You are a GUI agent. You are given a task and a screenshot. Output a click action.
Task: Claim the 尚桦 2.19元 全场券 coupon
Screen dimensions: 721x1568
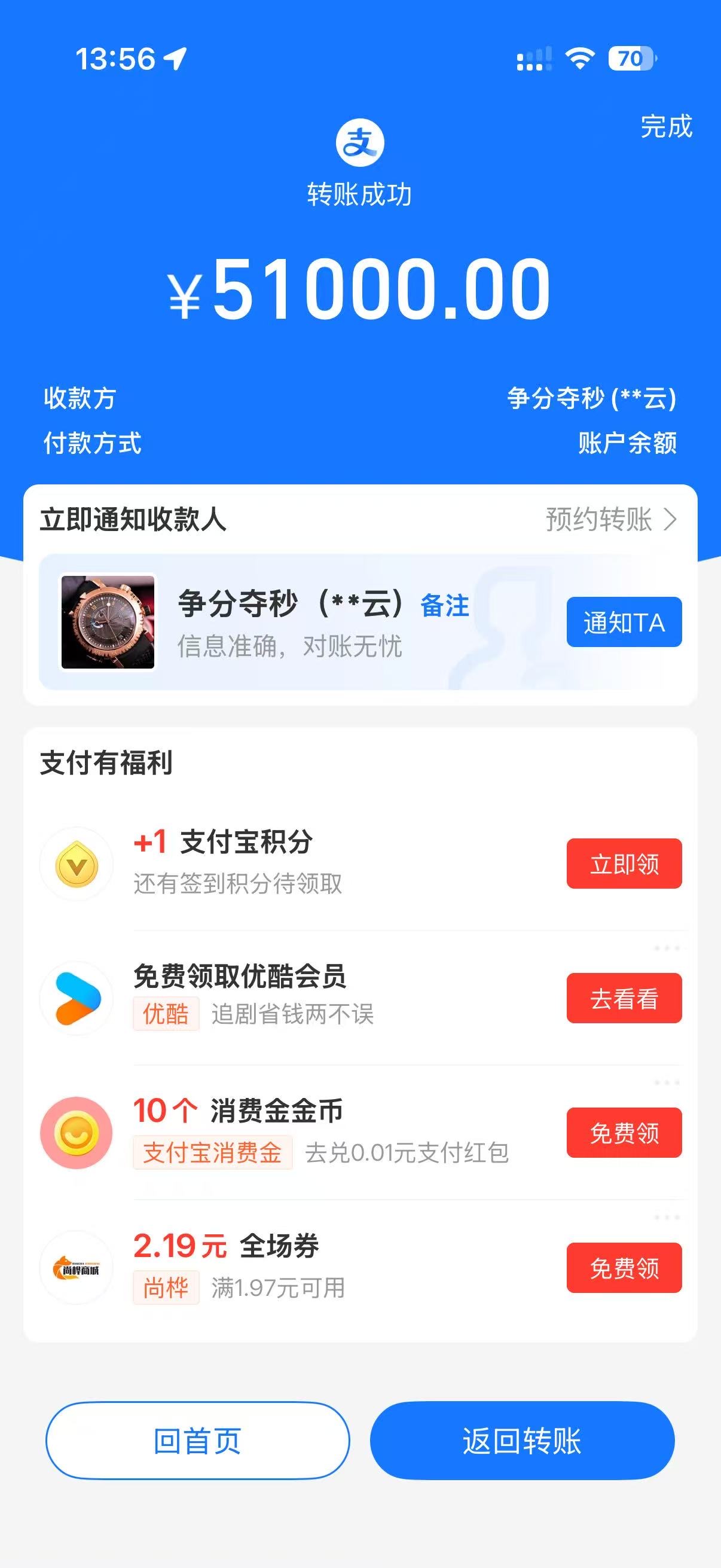[624, 1268]
